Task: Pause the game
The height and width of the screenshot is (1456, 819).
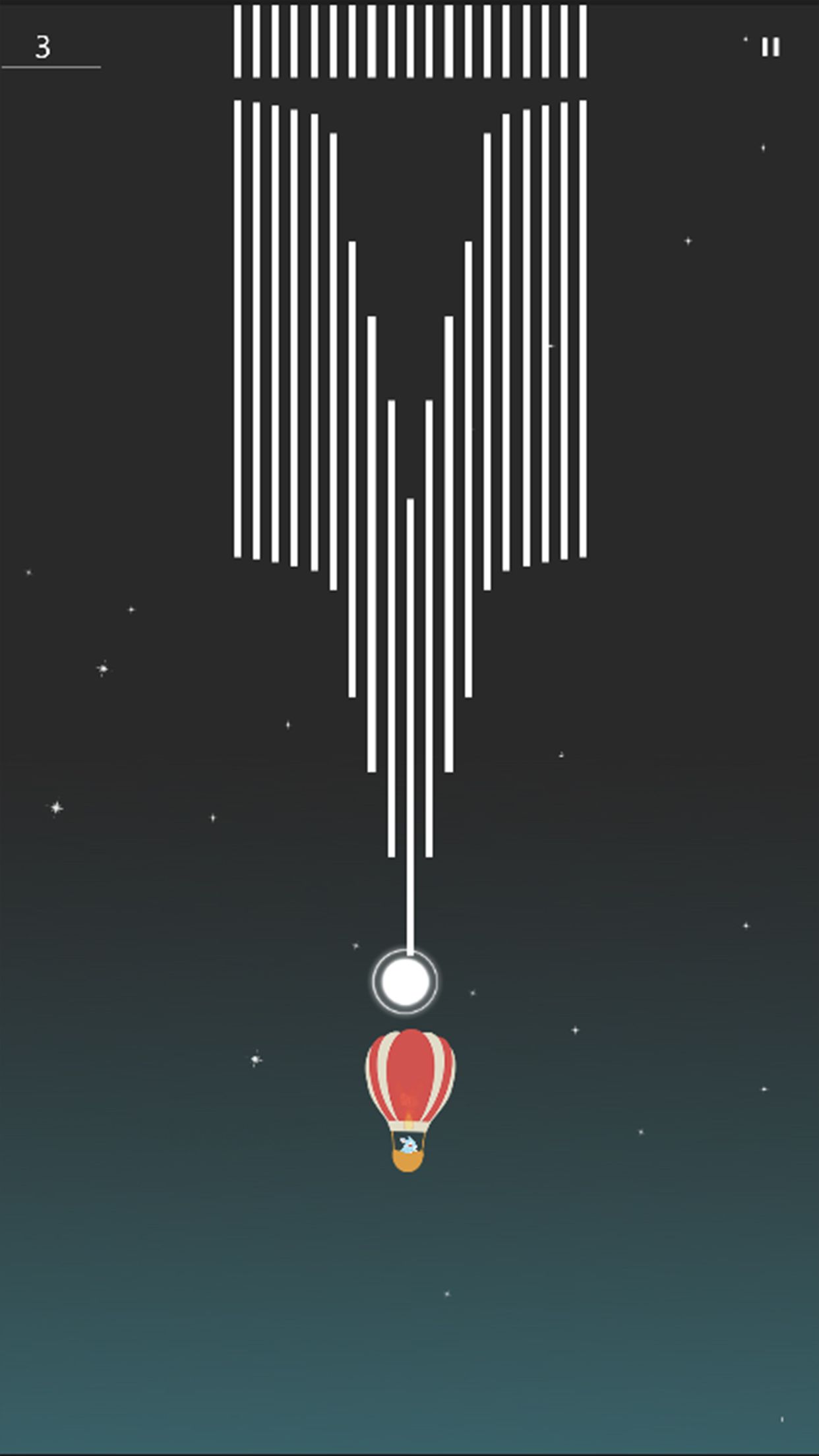Action: point(770,47)
